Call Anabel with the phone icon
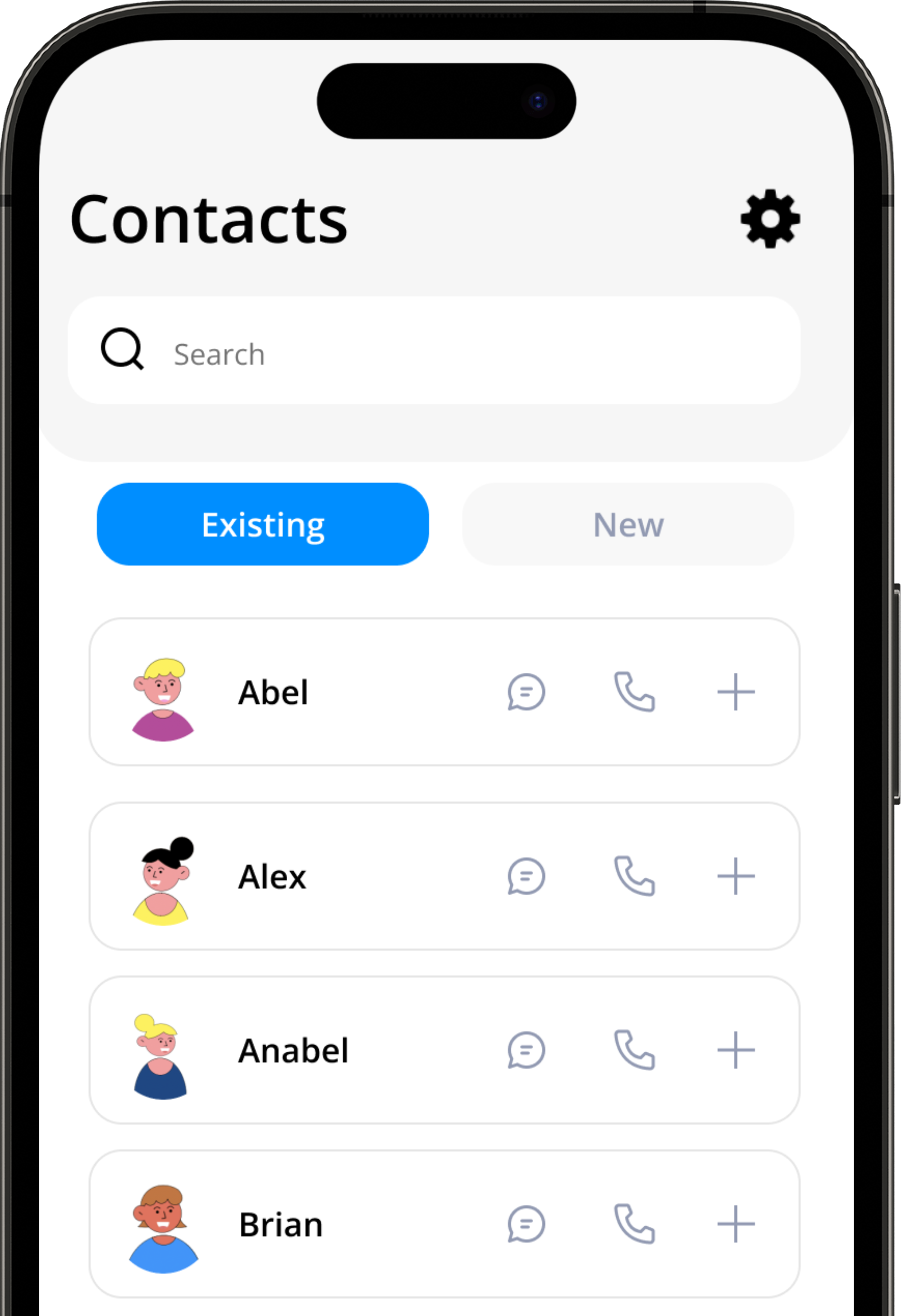The width and height of the screenshot is (915, 1316). point(634,1050)
